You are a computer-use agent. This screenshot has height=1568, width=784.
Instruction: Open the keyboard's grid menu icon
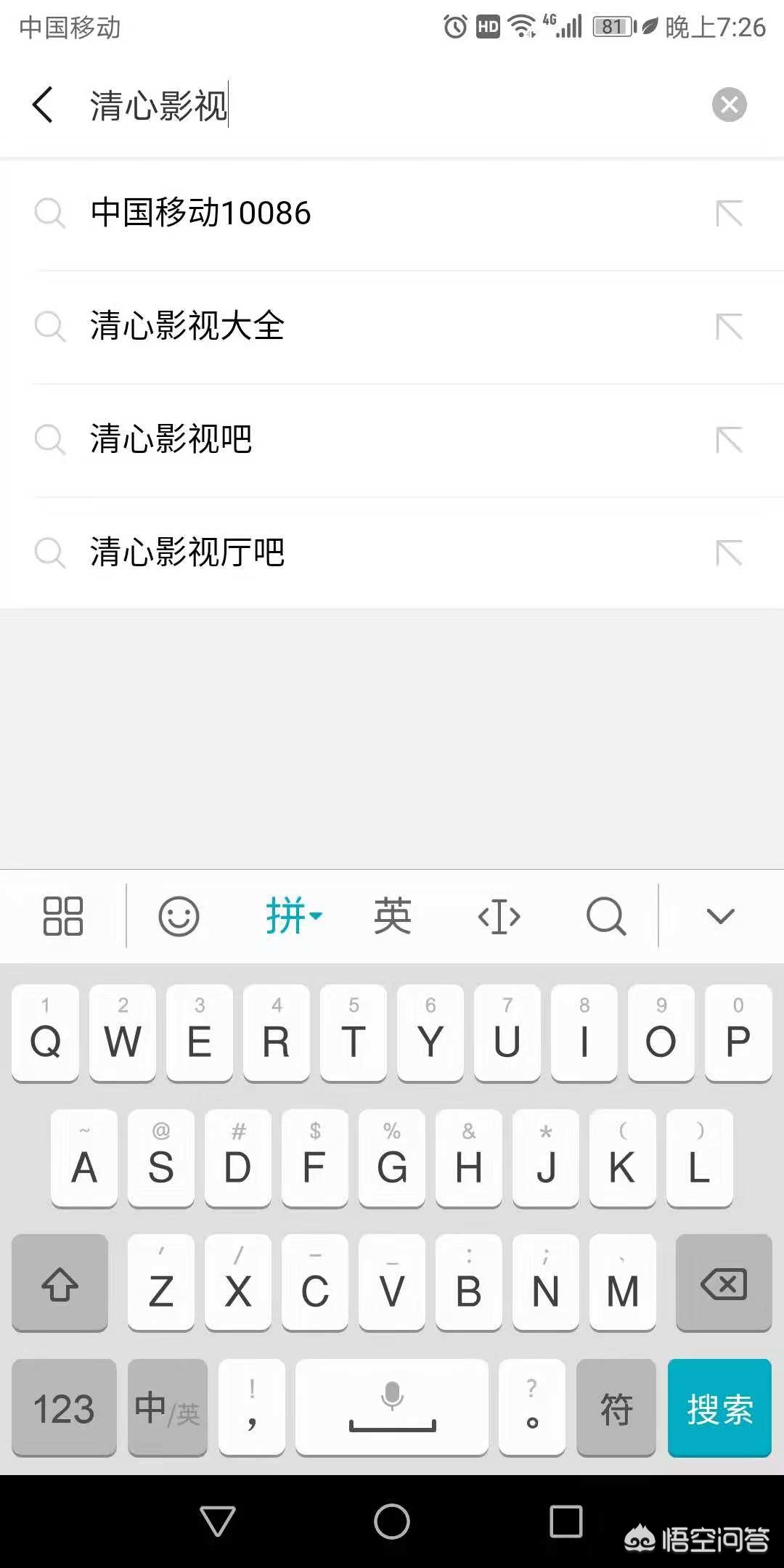63,916
